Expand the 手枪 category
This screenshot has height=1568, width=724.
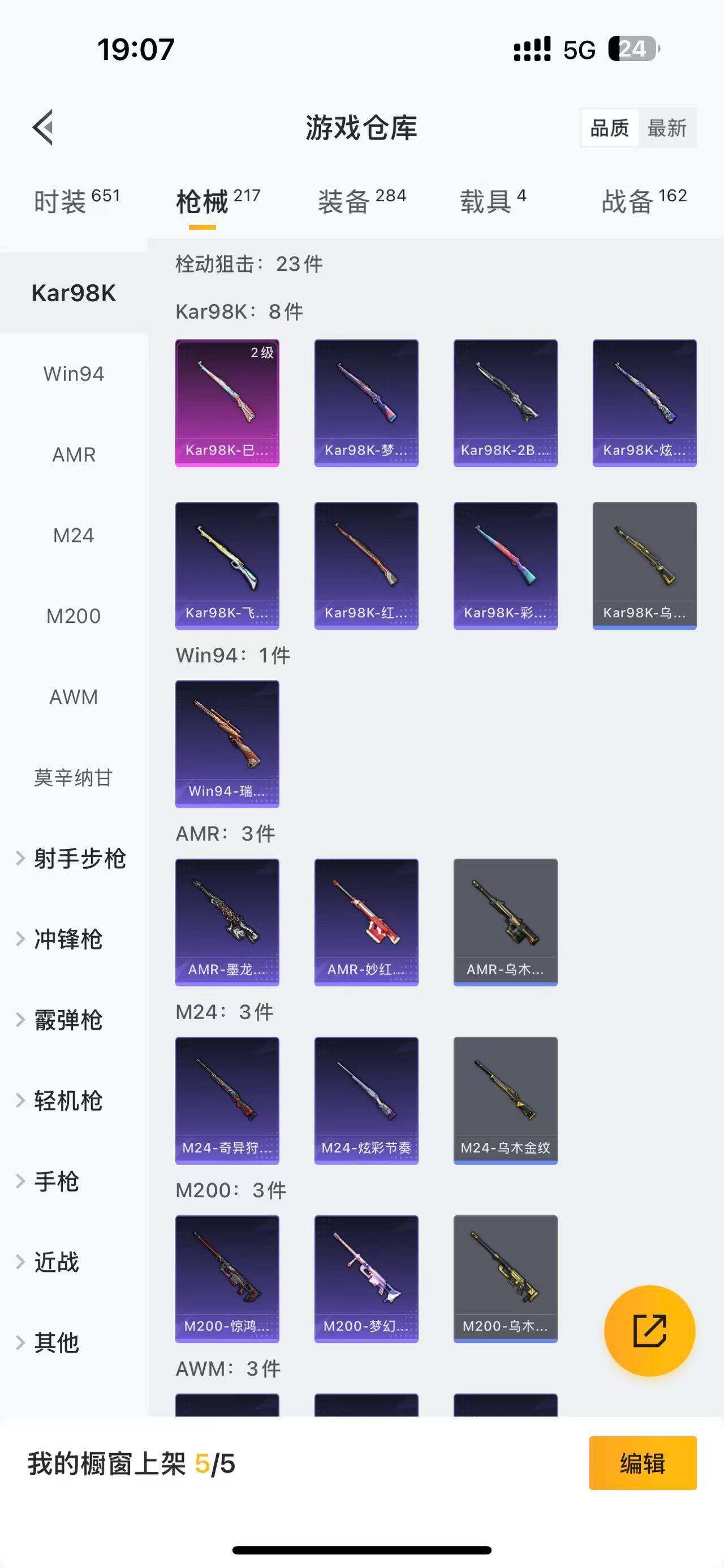click(56, 1181)
